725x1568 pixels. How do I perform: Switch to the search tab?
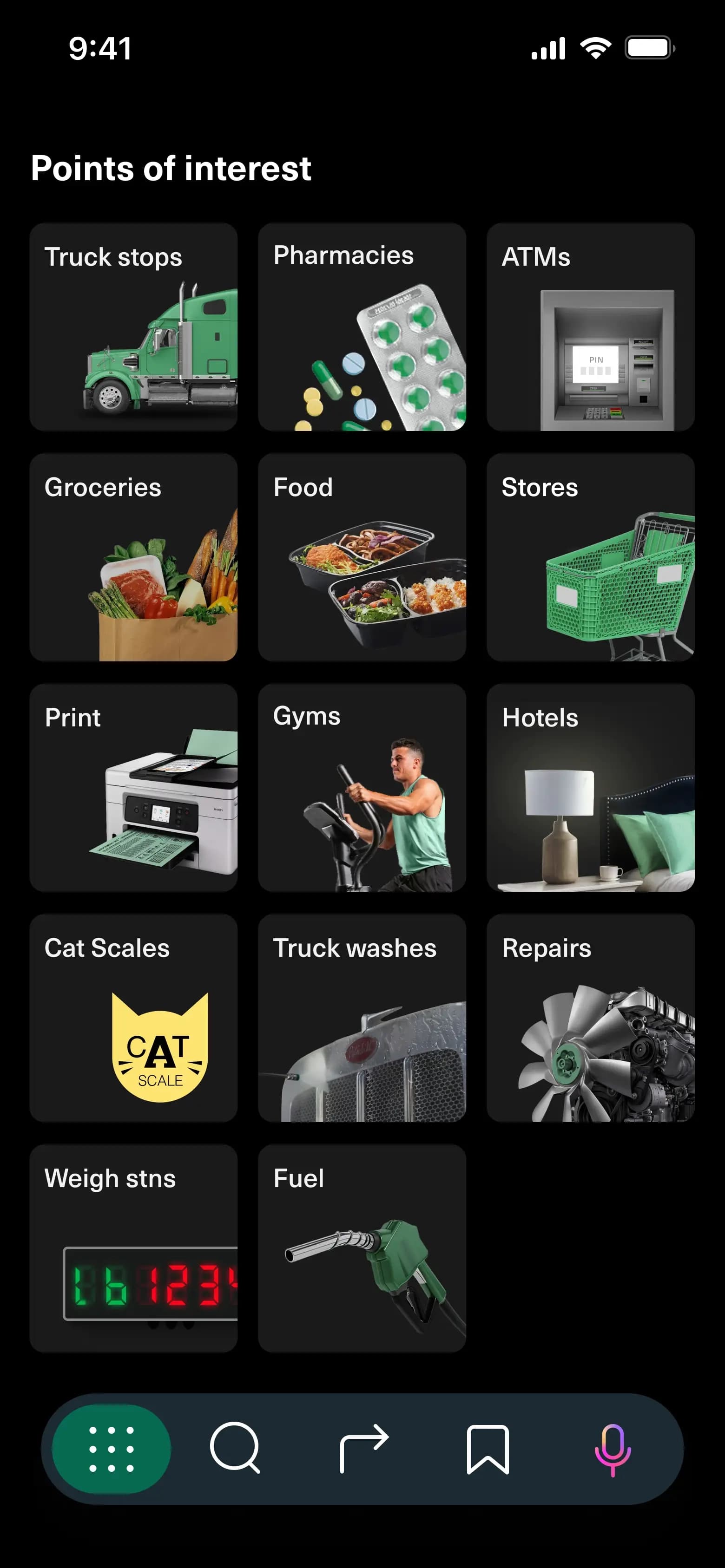(x=235, y=1449)
